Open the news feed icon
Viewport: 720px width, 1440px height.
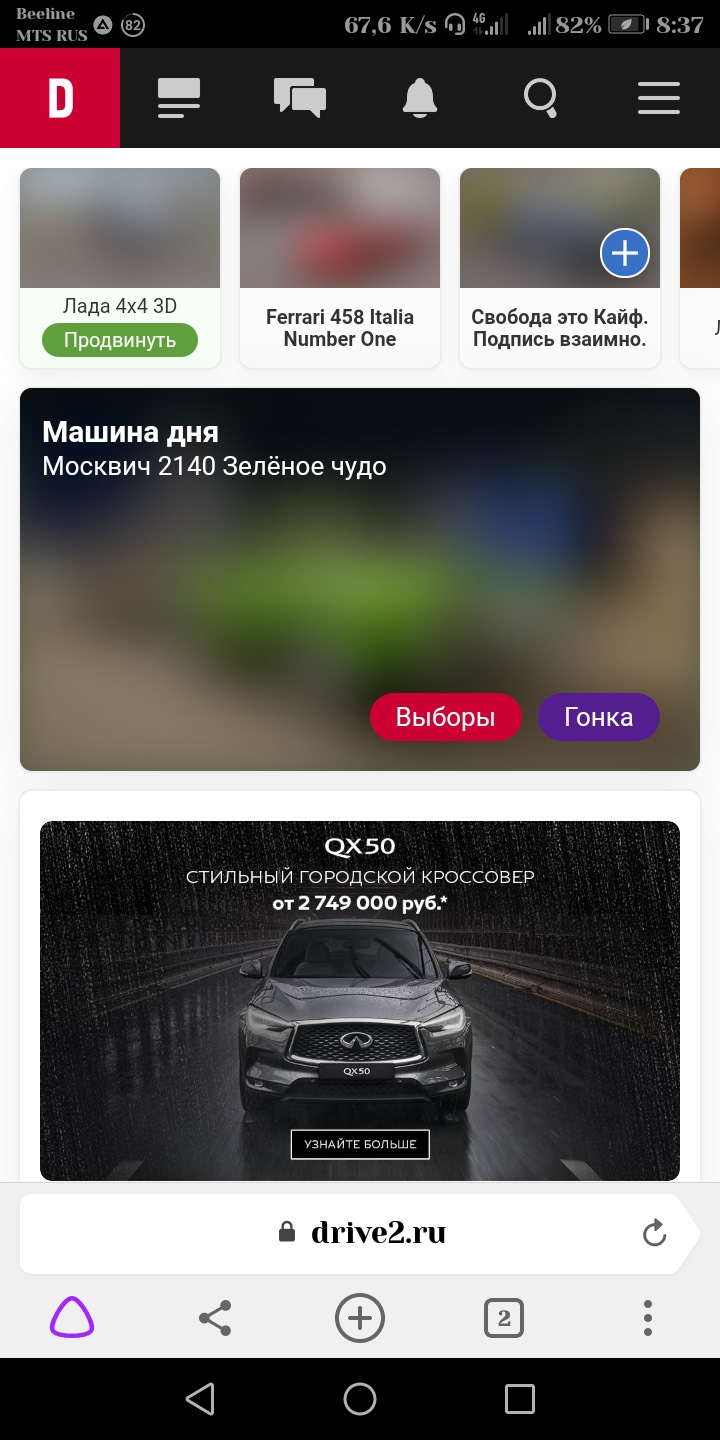click(x=179, y=98)
